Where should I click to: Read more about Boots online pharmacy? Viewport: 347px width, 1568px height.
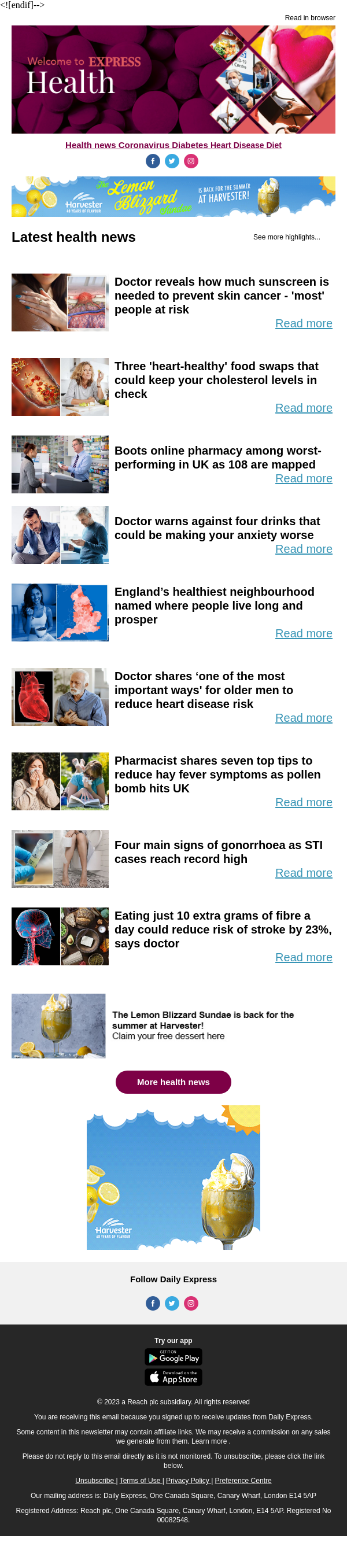303,478
